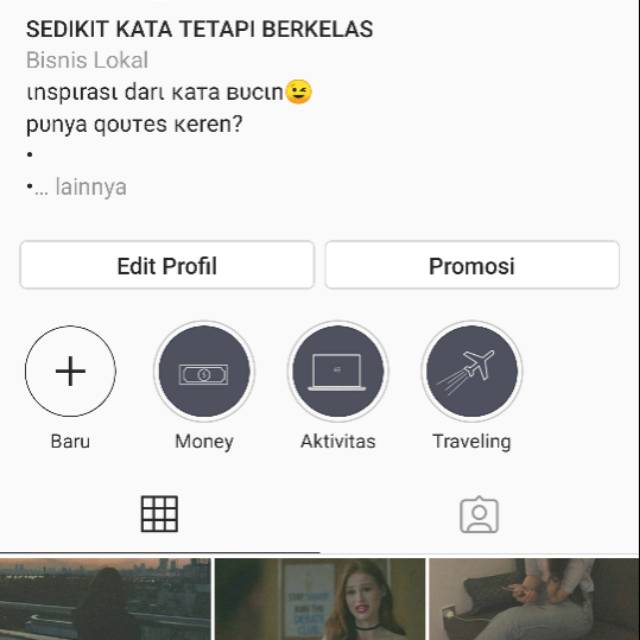Open the Traveling story highlight
The height and width of the screenshot is (640, 640).
tap(472, 372)
